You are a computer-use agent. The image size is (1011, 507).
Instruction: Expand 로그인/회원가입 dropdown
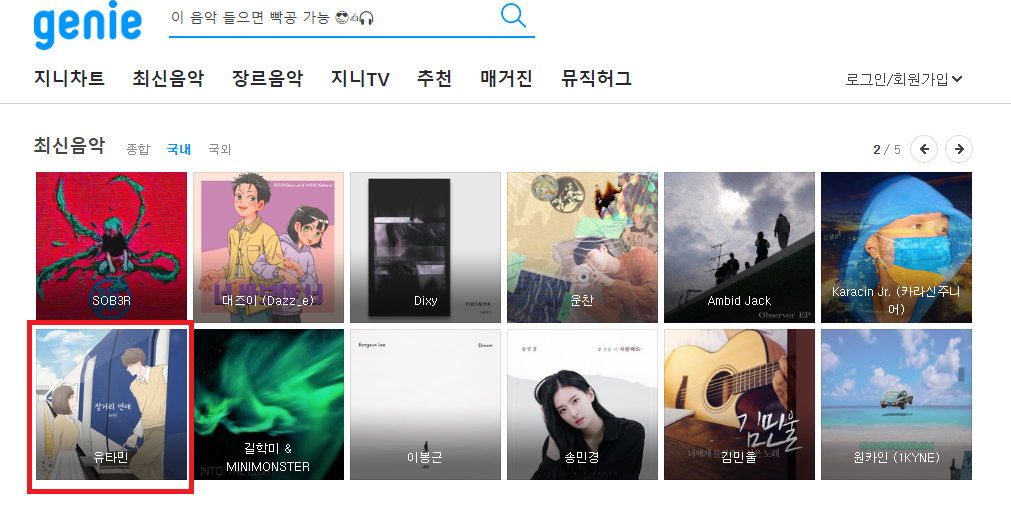[x=903, y=79]
